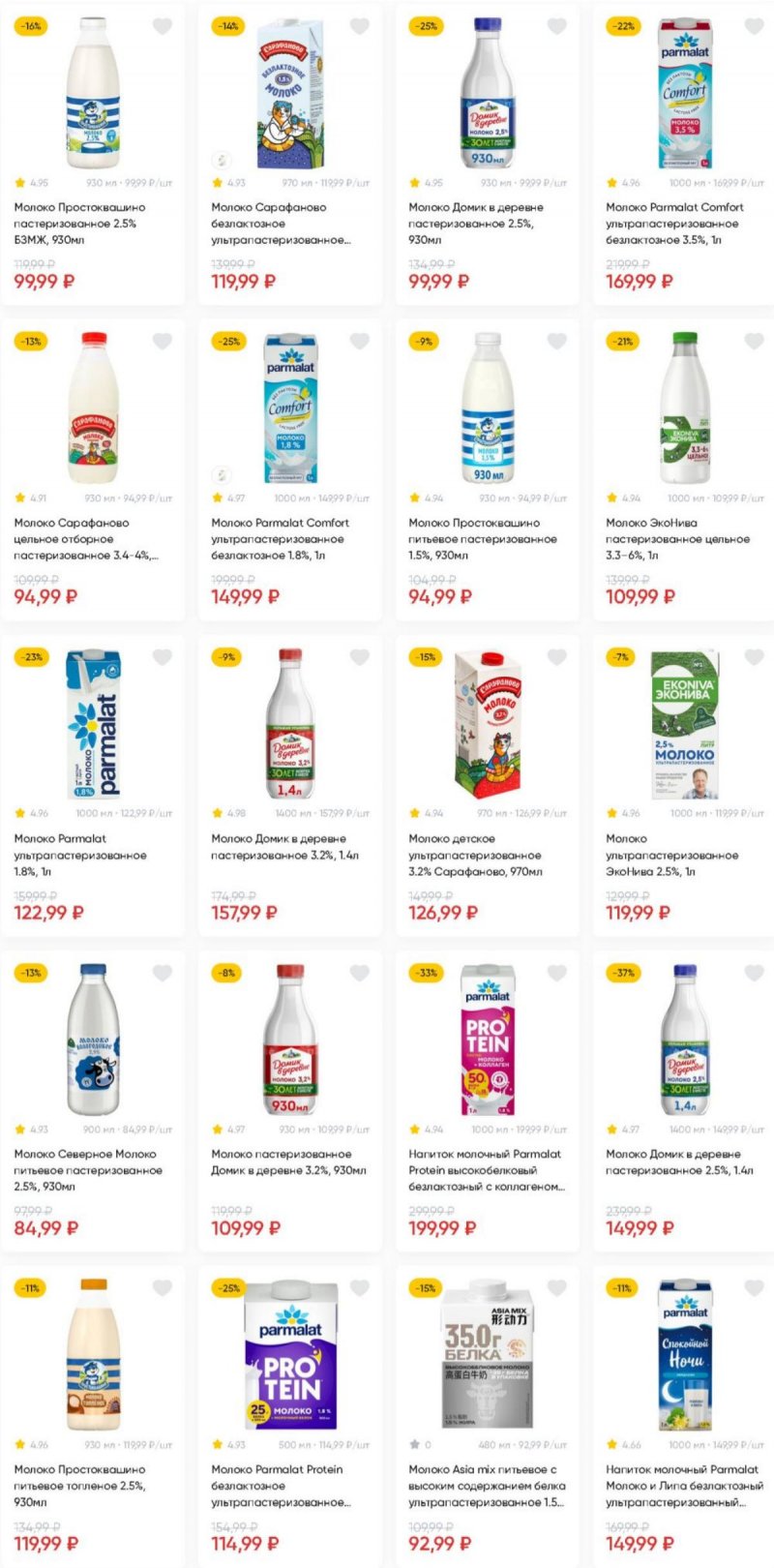
Task: Favorite the Сарафаново безлактозное milk
Action: [360, 26]
